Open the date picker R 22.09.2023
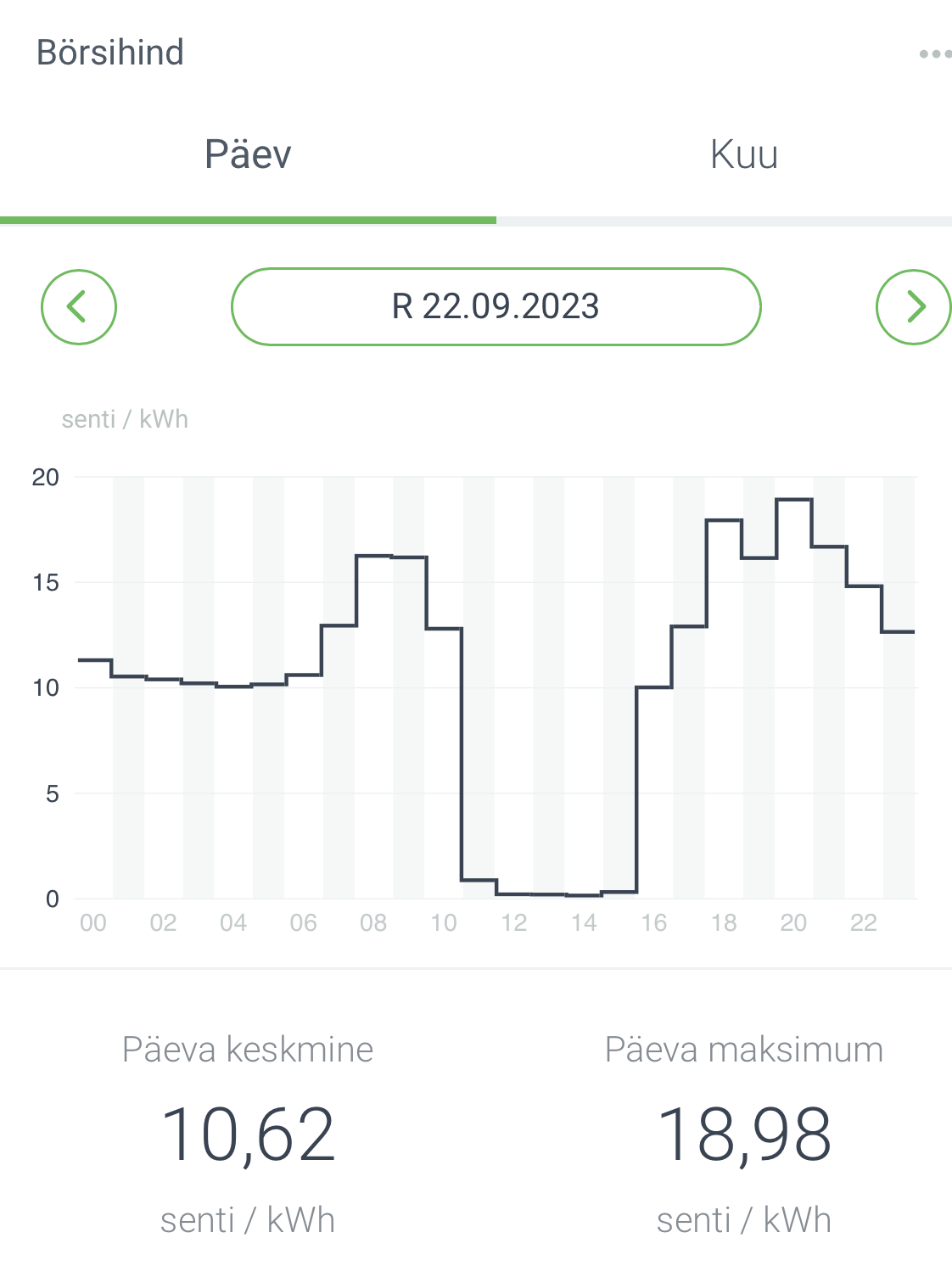The image size is (952, 1283). click(496, 306)
